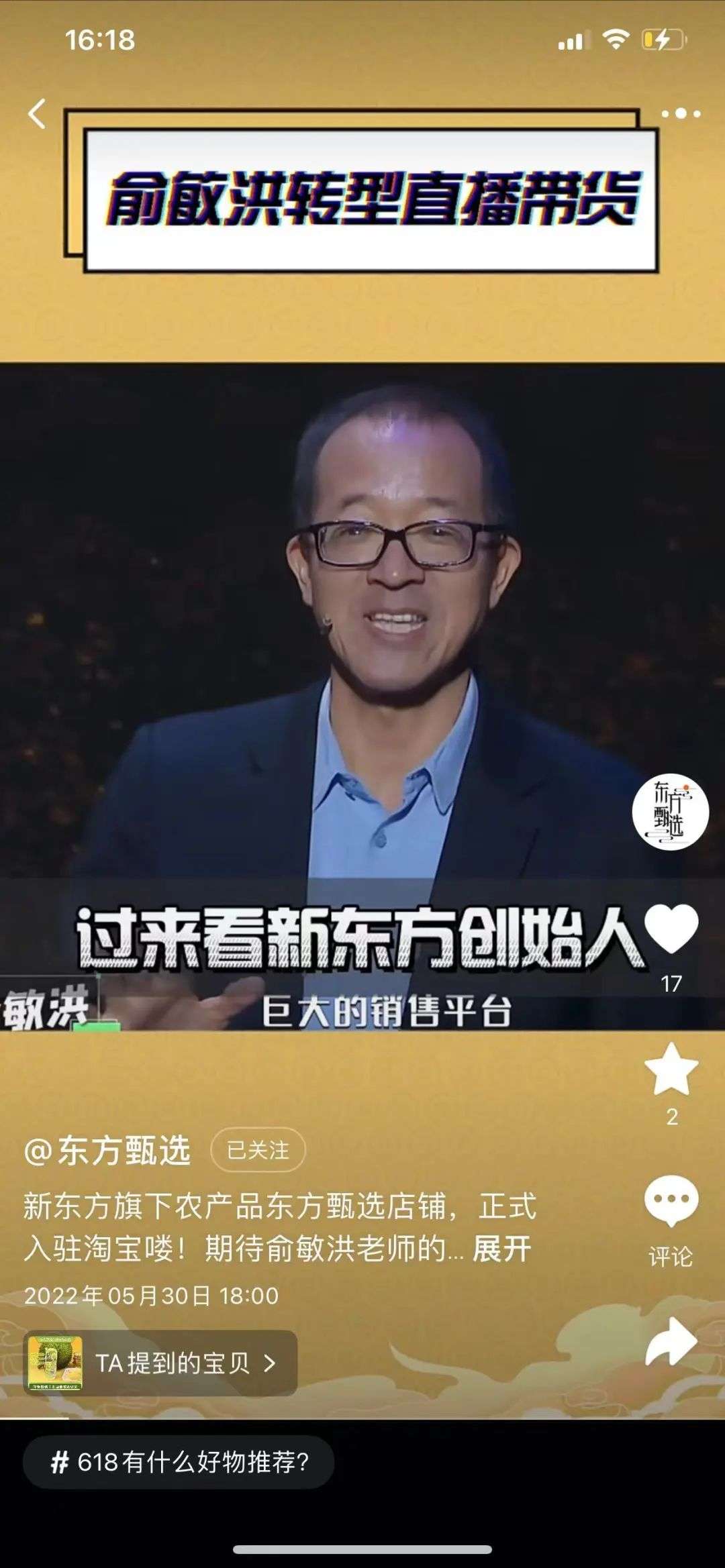
Task: Tap the 已关注 following button
Action: pyautogui.click(x=258, y=1150)
